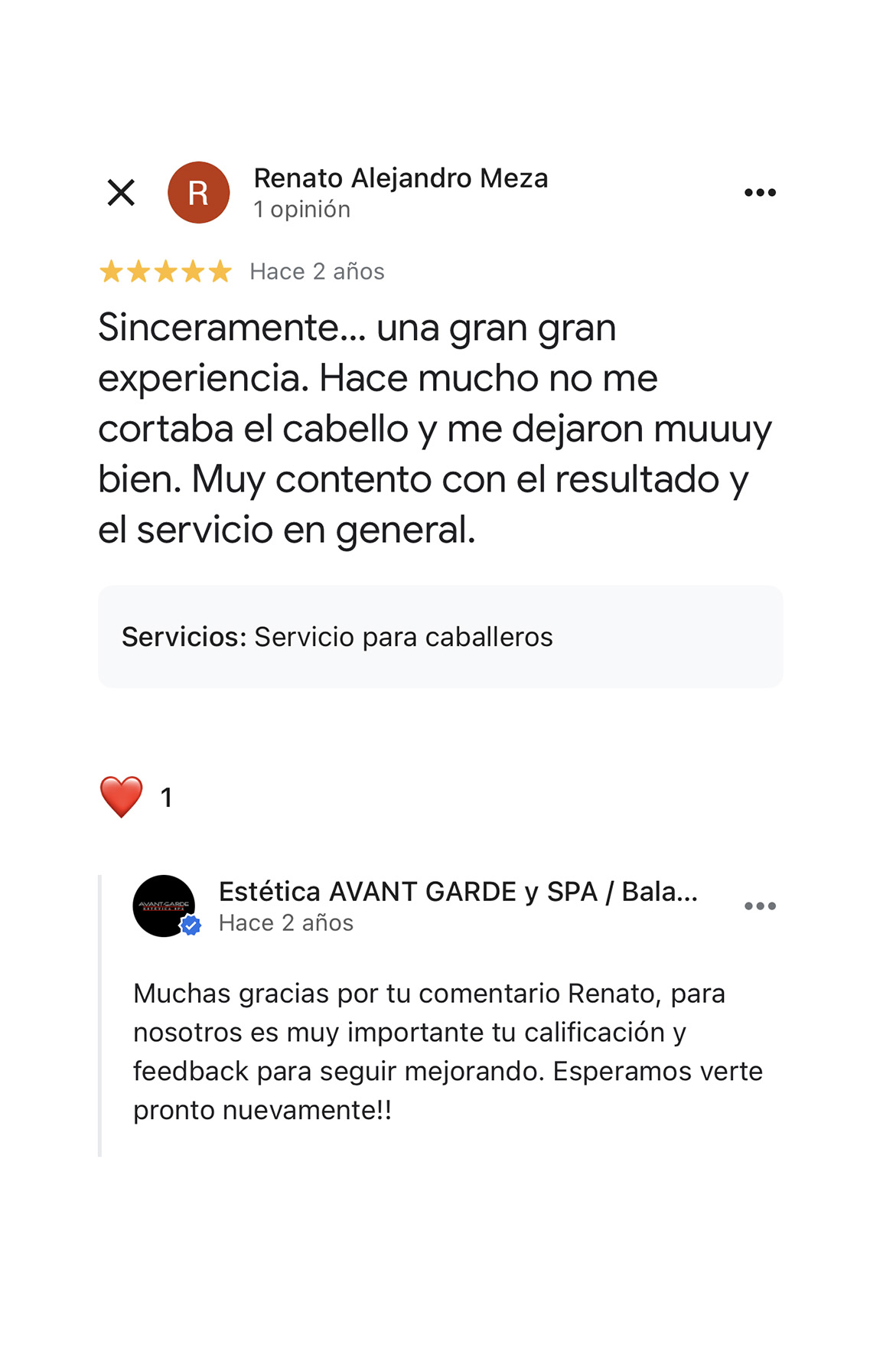Open Estética AVANT GARDE owner profile
The height and width of the screenshot is (1371, 896).
[x=164, y=906]
